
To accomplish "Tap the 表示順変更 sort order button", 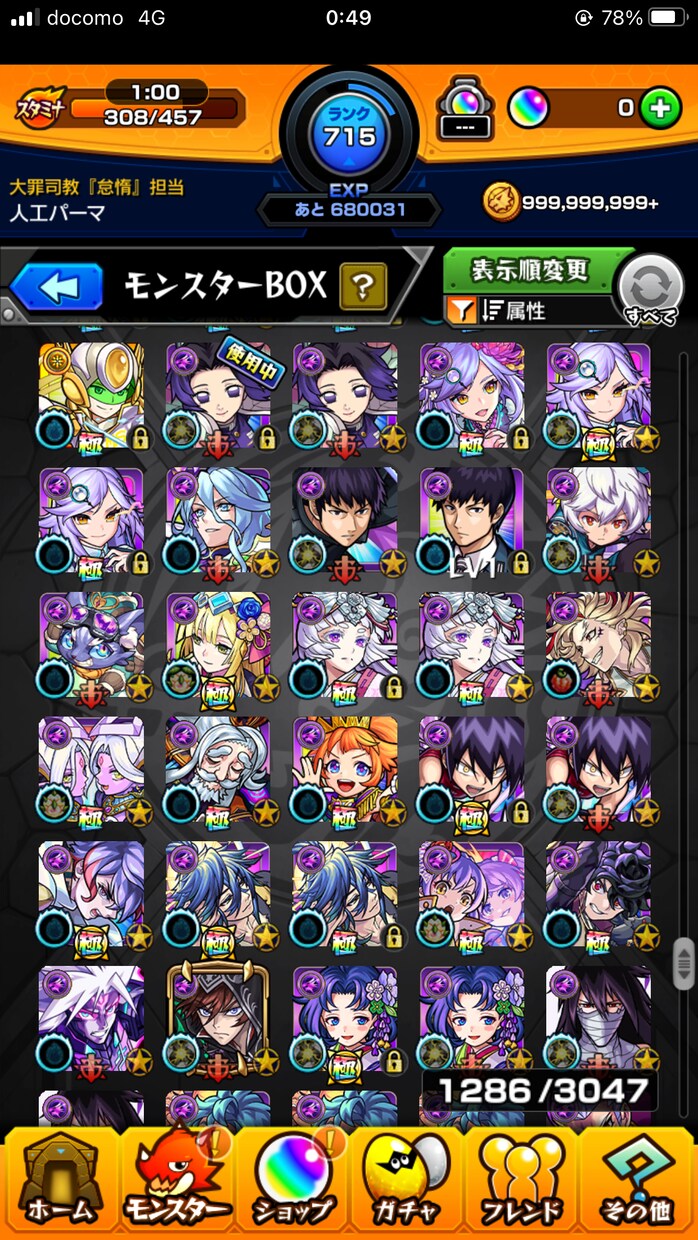I will pos(531,270).
